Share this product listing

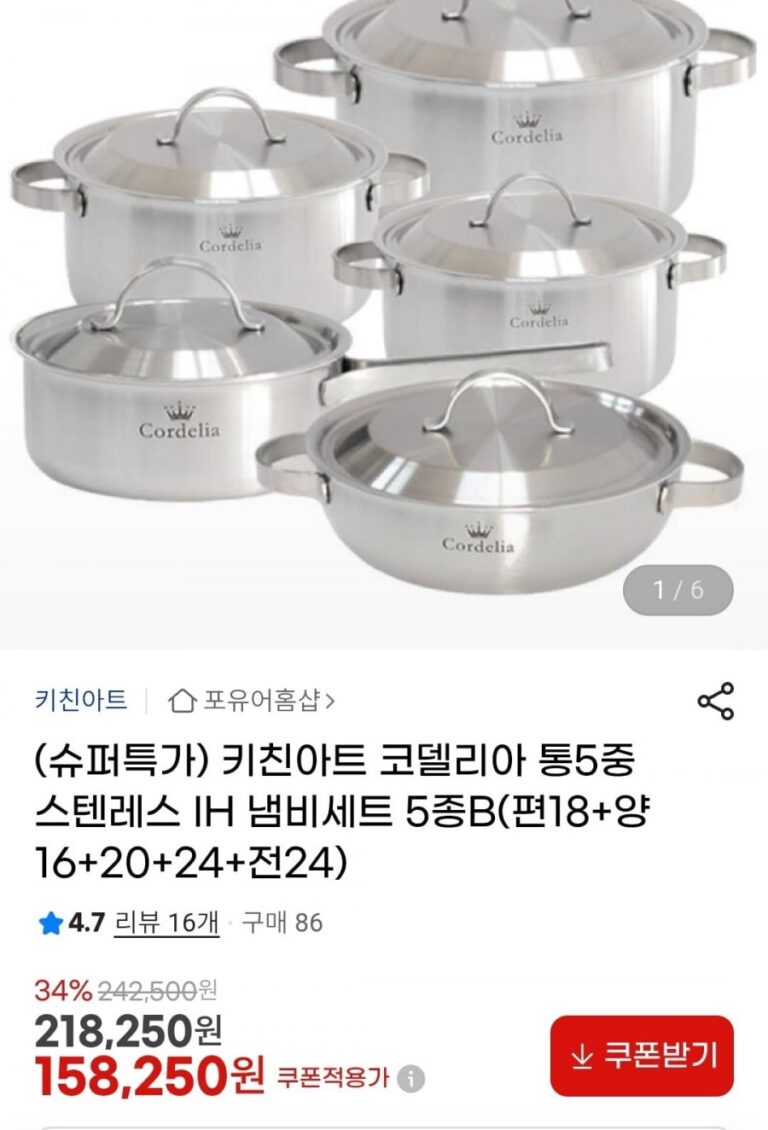pos(715,701)
